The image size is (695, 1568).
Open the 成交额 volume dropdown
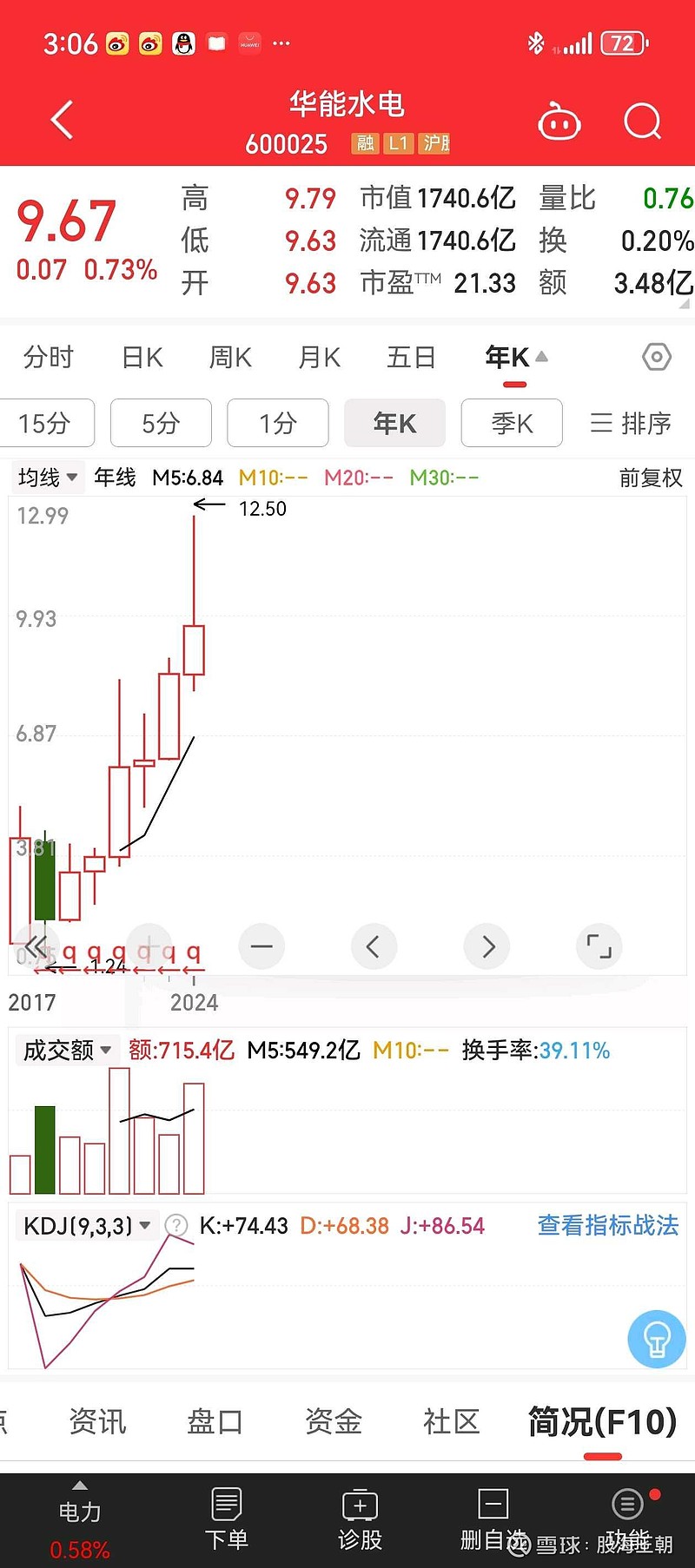(x=67, y=1050)
